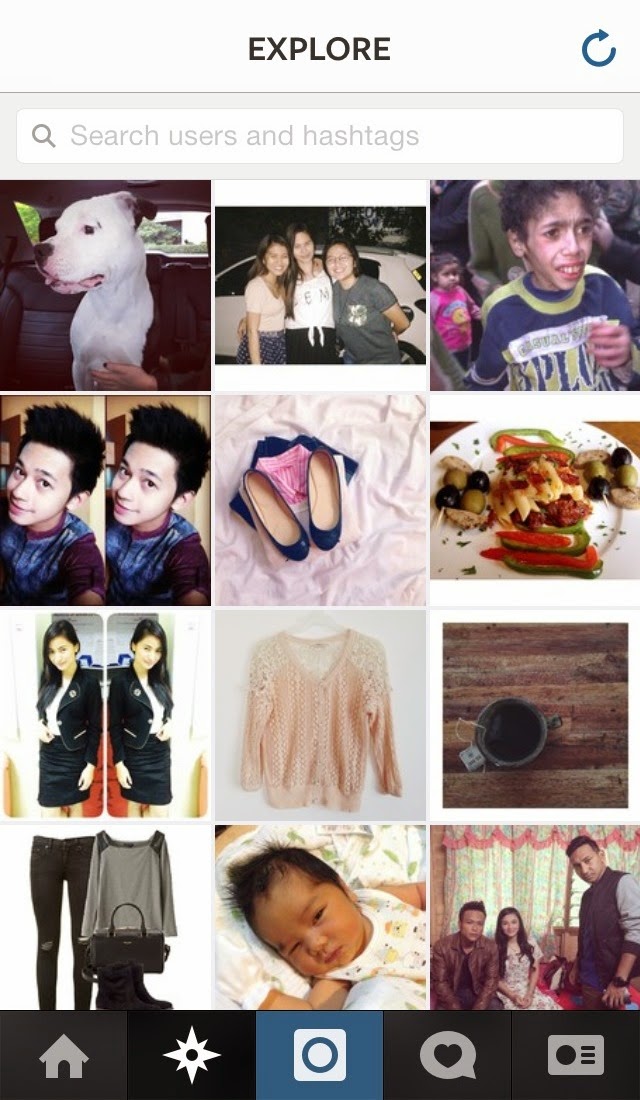This screenshot has width=640, height=1100.
Task: Refresh the Explore feed
Action: click(x=598, y=48)
